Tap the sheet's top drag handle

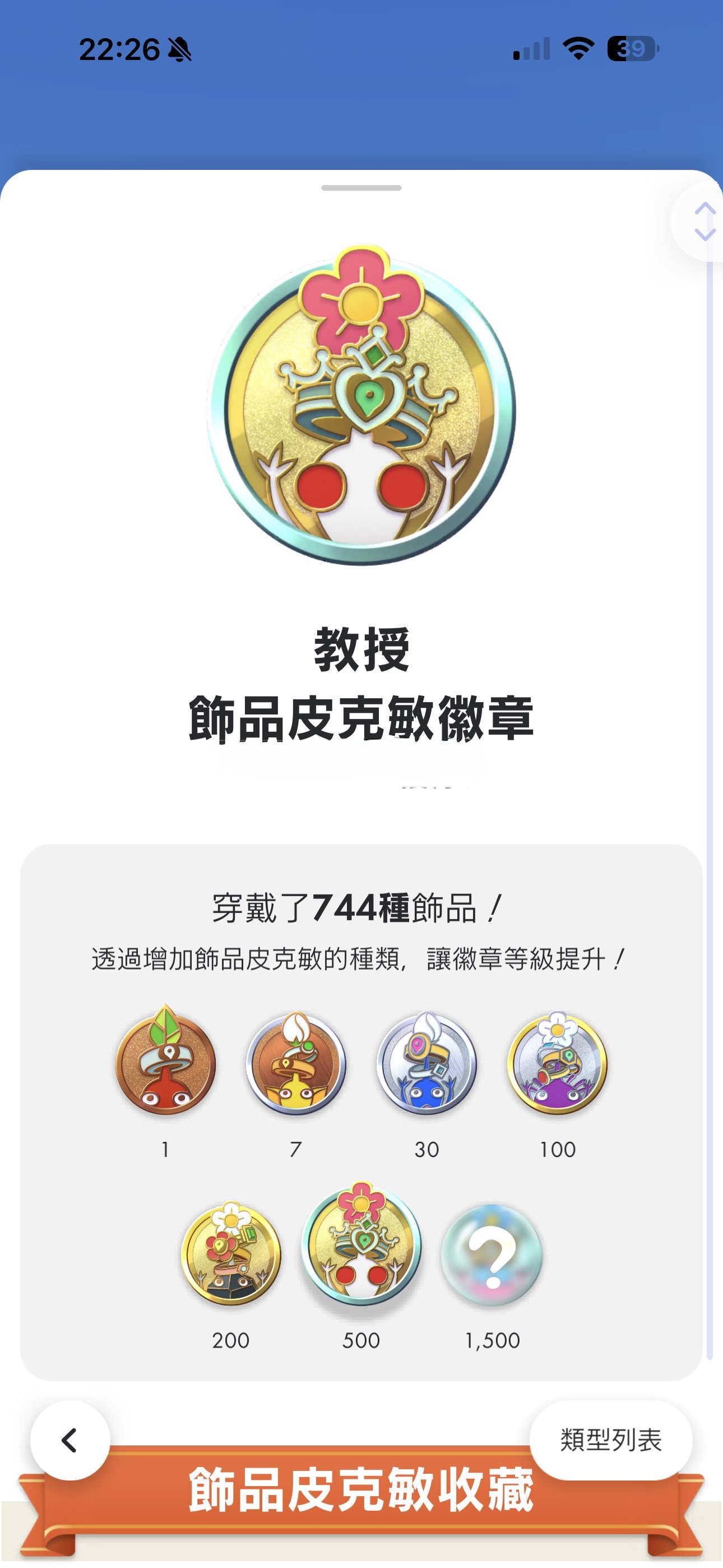coord(361,187)
